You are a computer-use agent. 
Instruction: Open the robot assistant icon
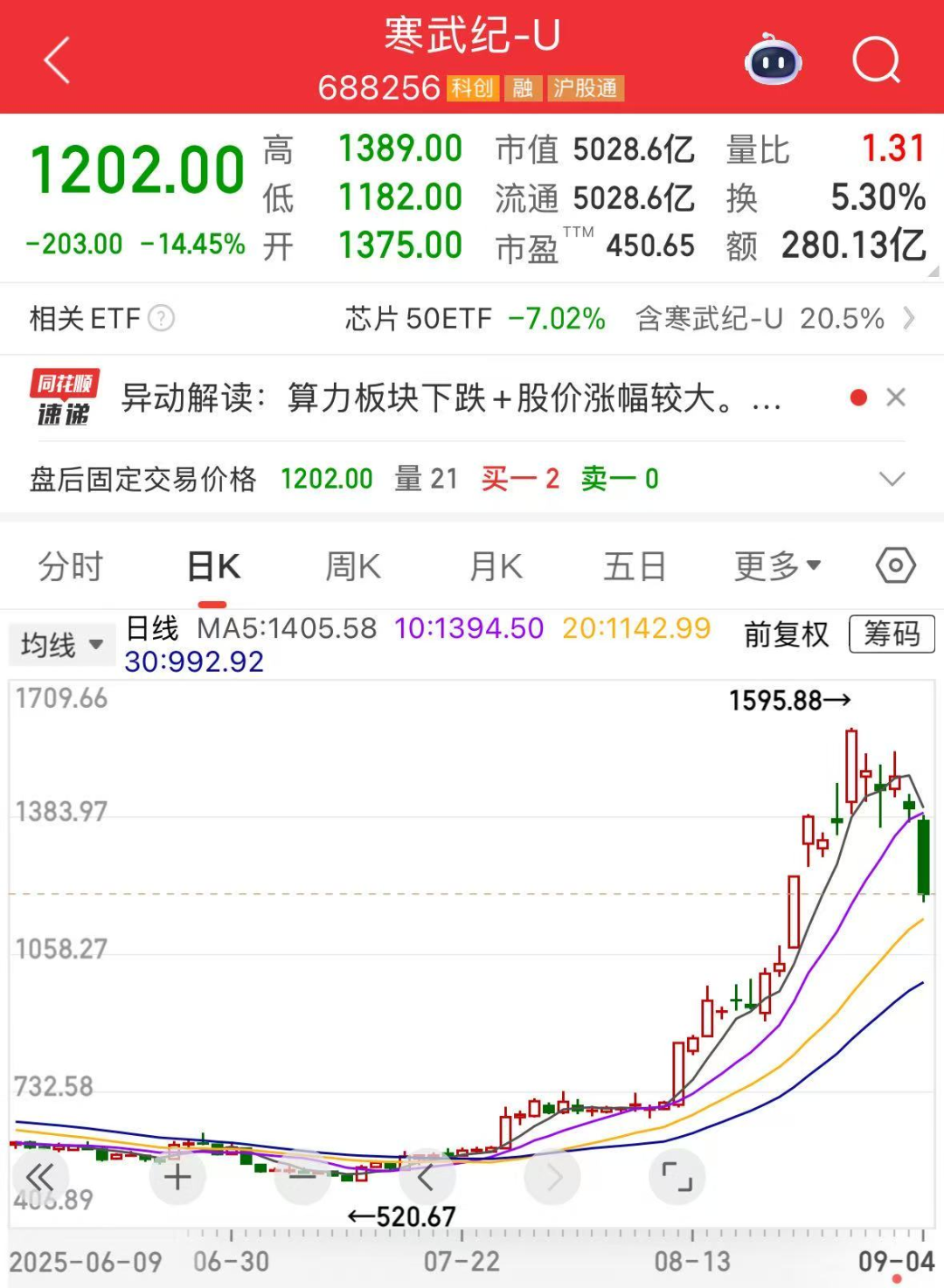point(773,60)
